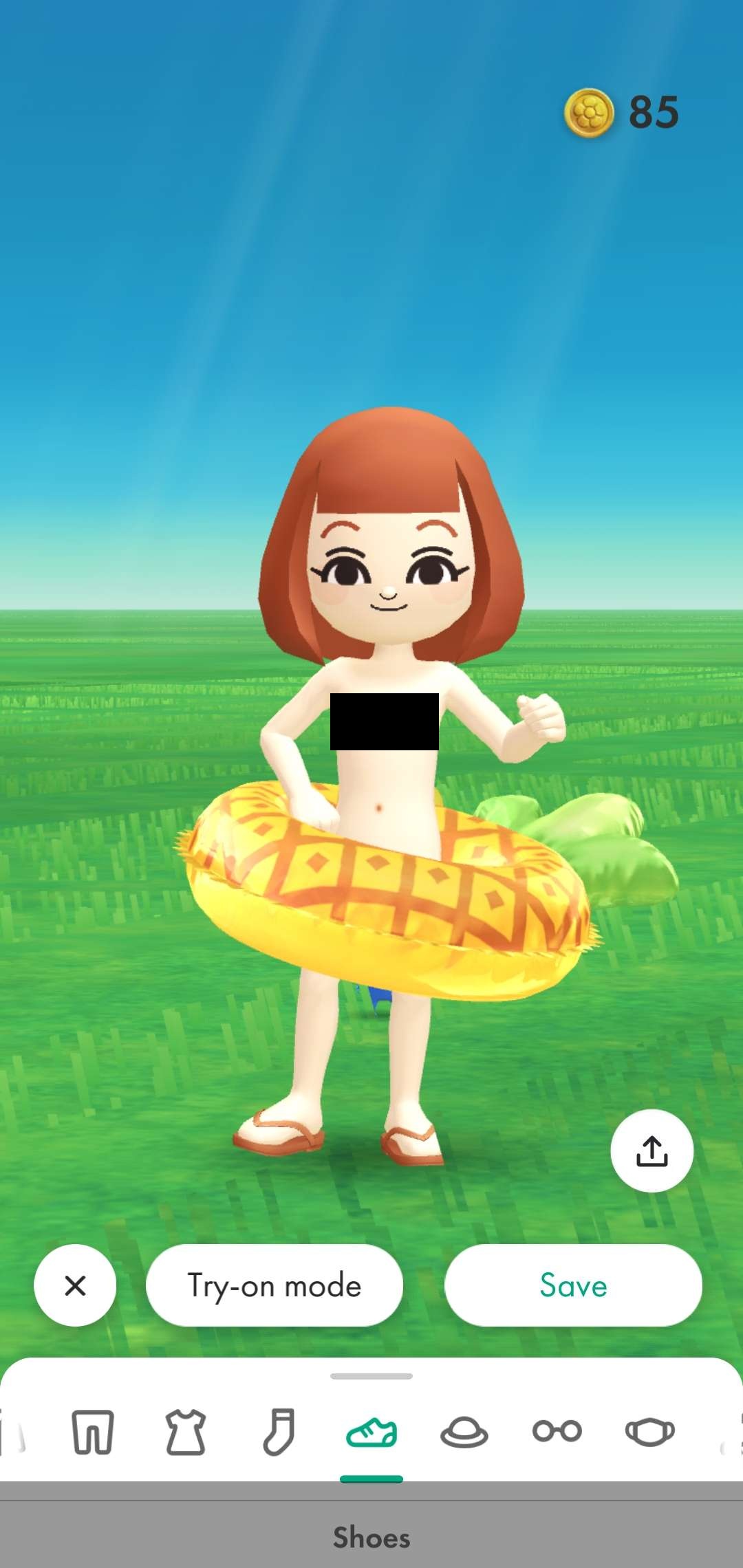Open the glasses category
The height and width of the screenshot is (1568, 743).
point(557,1431)
